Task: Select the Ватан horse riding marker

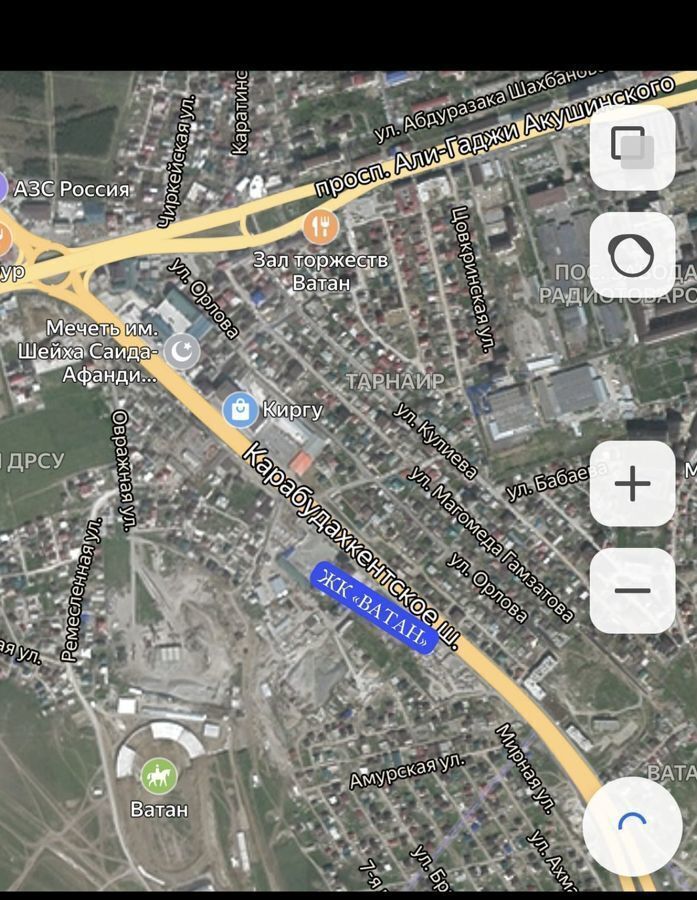Action: (158, 776)
